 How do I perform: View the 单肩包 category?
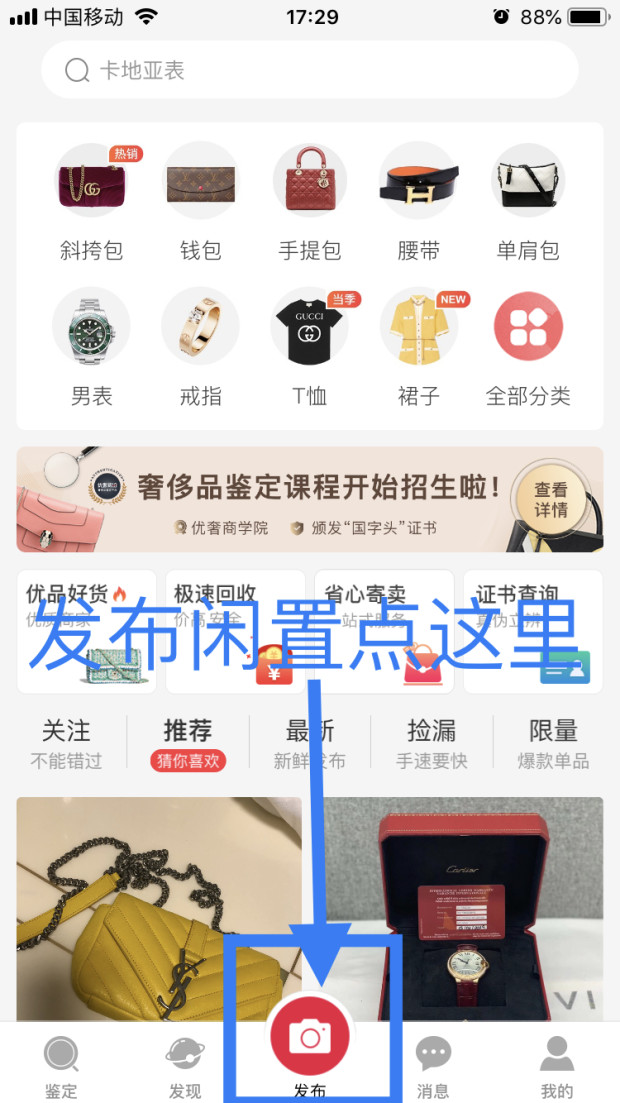click(527, 202)
